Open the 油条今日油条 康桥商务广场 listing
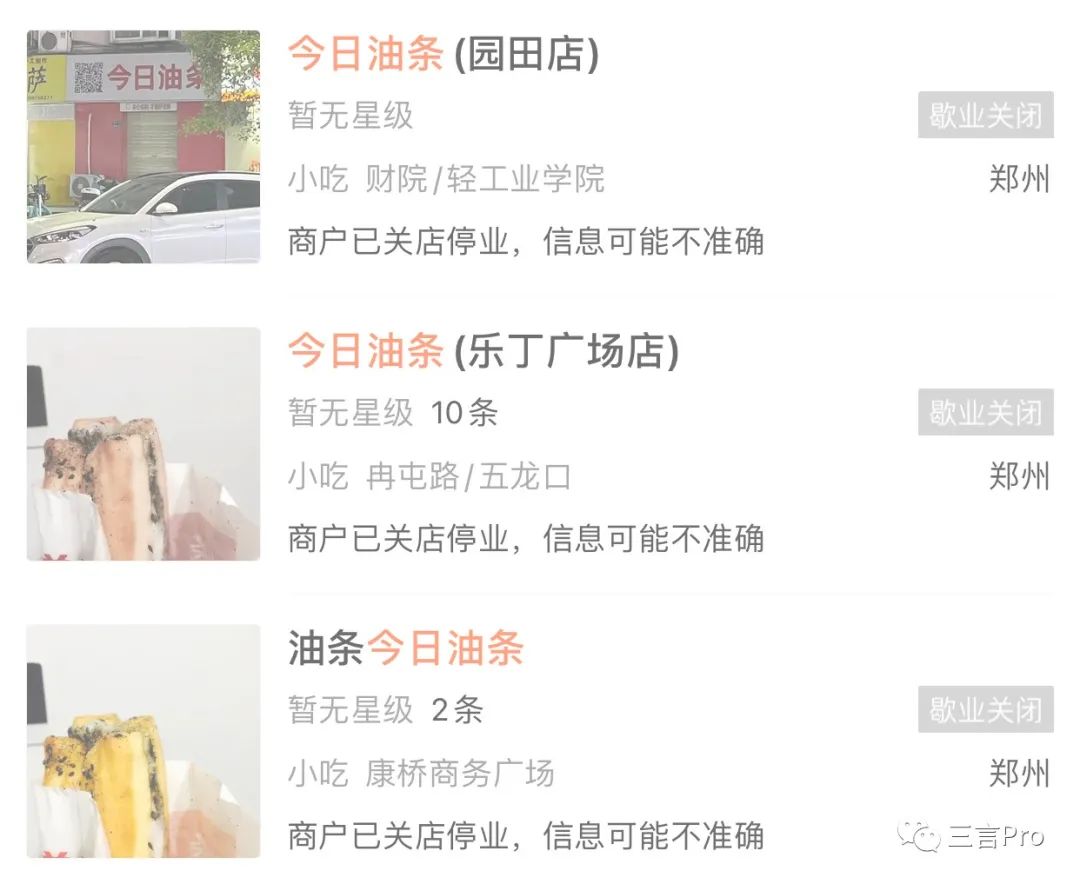Image resolution: width=1080 pixels, height=884 pixels. pyautogui.click(x=540, y=741)
